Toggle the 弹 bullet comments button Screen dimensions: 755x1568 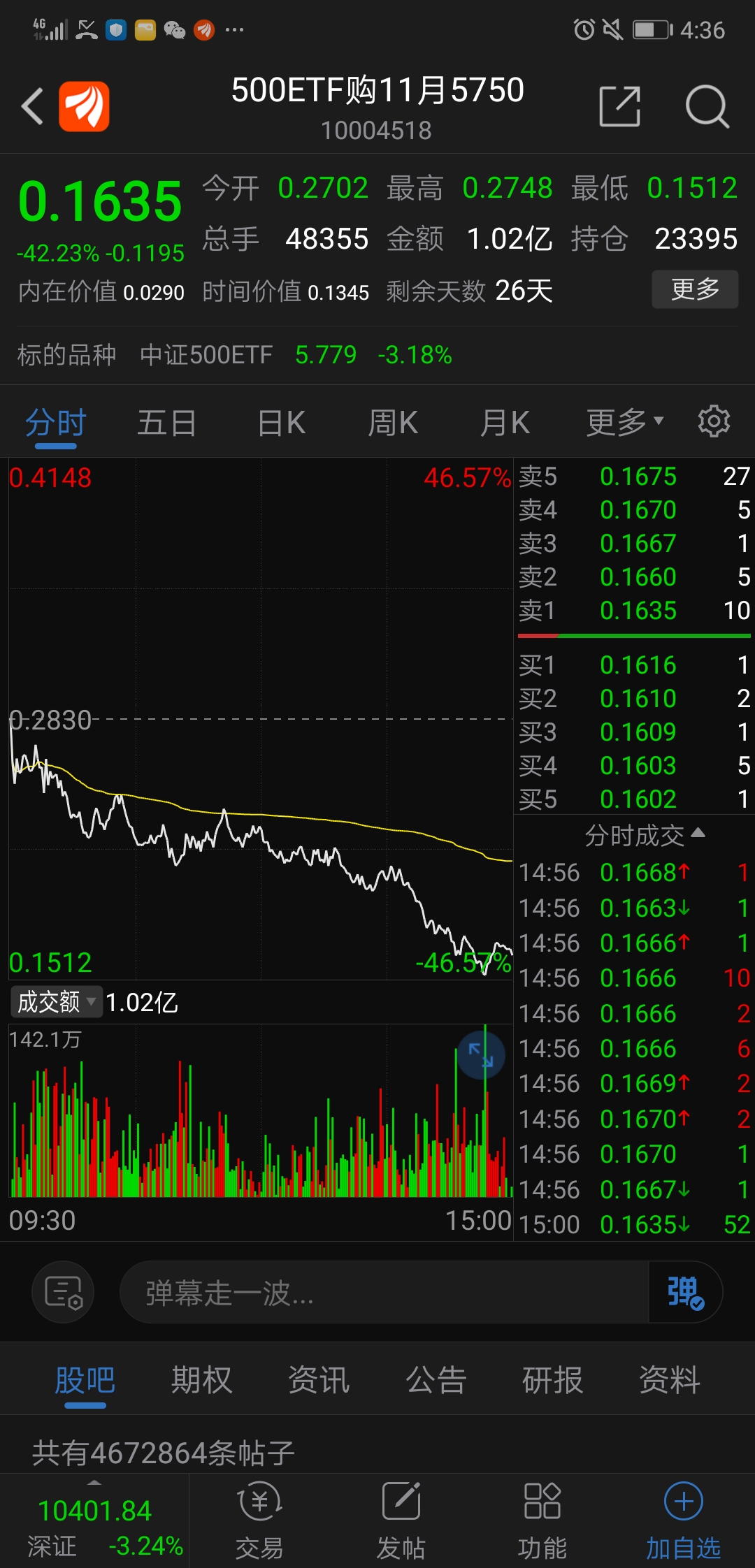685,1293
